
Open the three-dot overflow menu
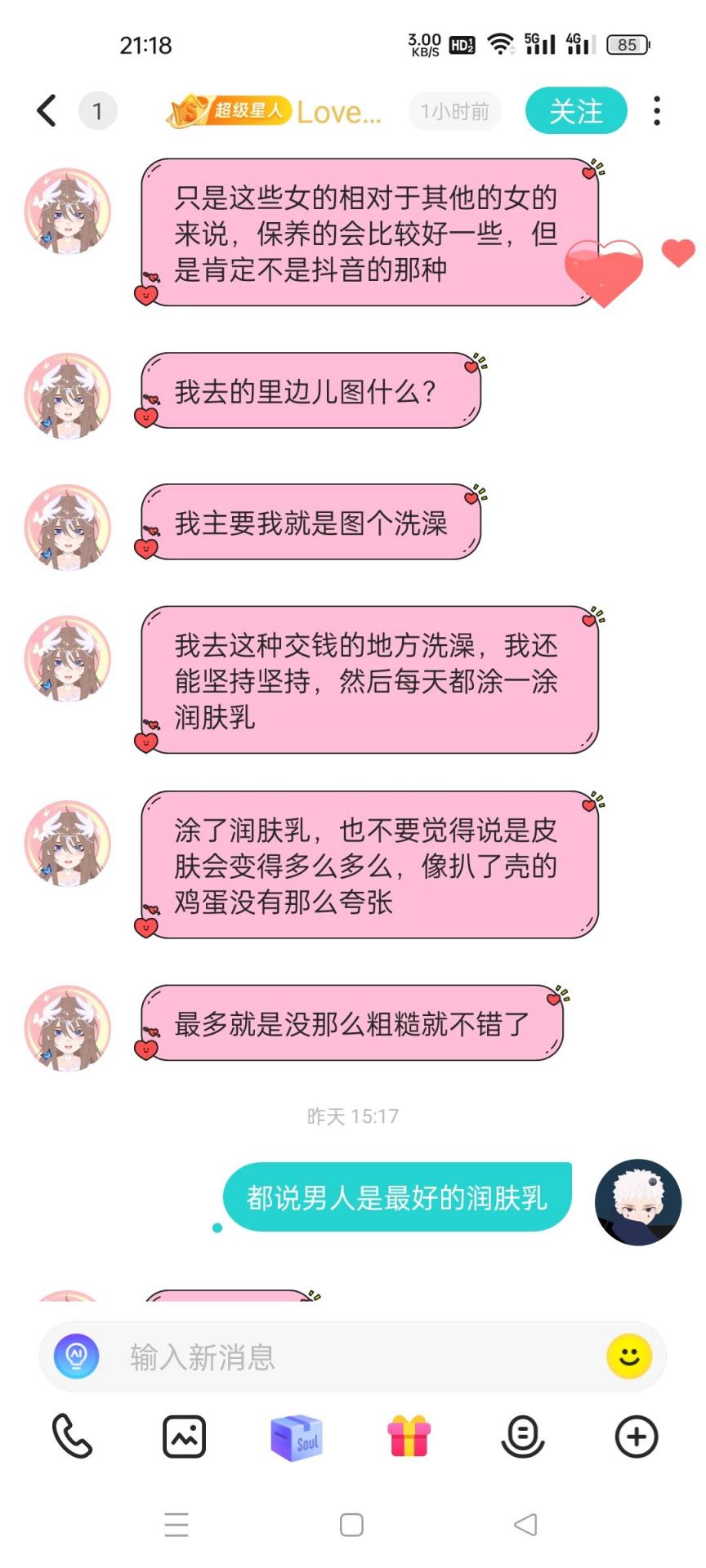click(656, 110)
